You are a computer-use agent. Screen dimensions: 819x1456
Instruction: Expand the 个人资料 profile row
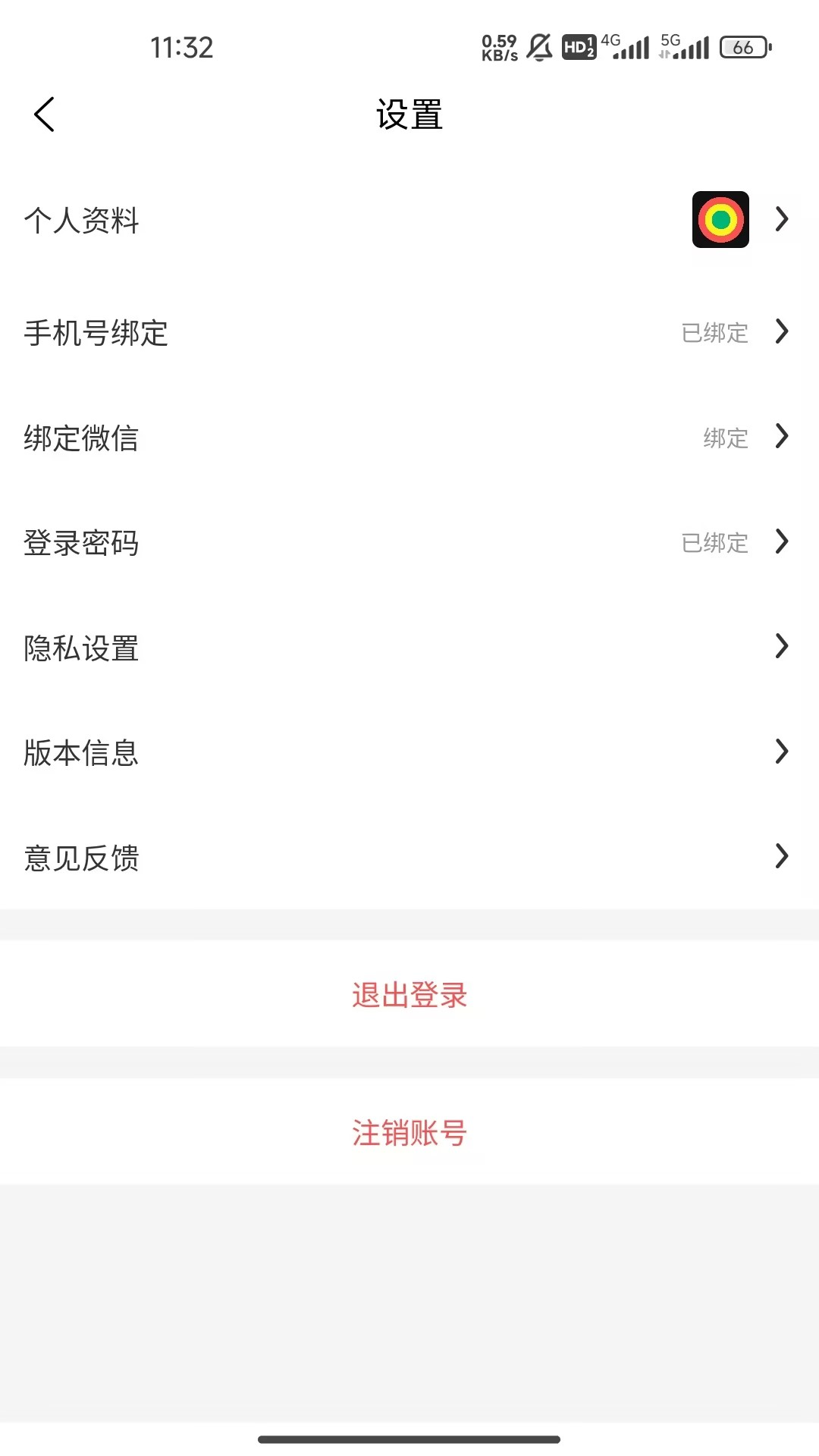409,221
